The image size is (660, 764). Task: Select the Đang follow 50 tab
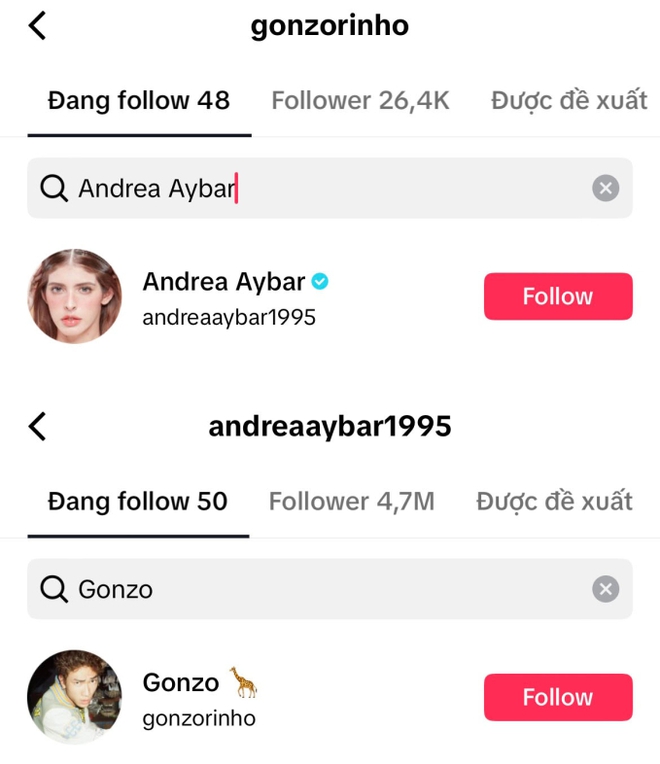pyautogui.click(x=138, y=501)
